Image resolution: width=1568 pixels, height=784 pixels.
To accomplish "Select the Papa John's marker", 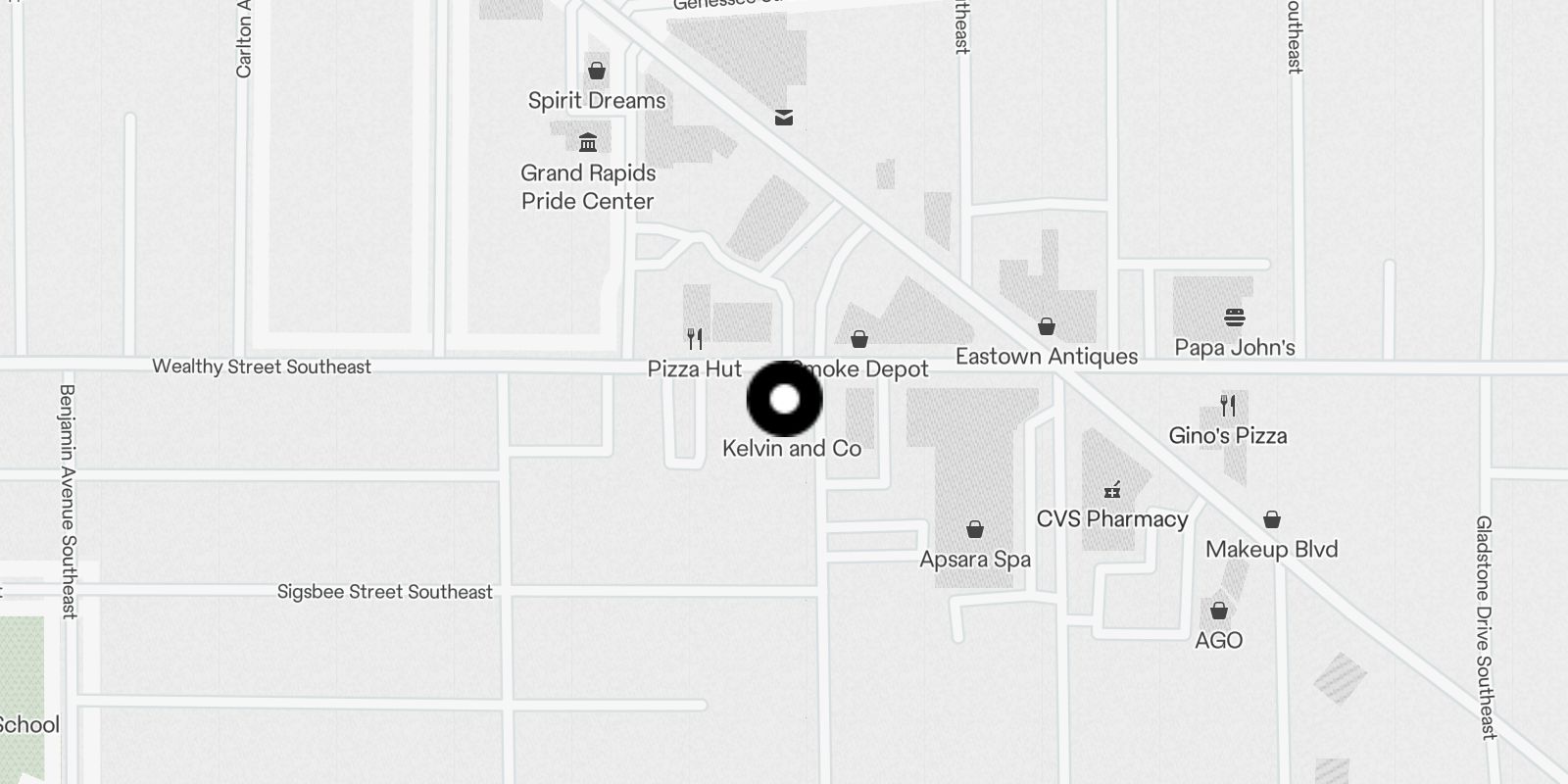I will pyautogui.click(x=1235, y=318).
